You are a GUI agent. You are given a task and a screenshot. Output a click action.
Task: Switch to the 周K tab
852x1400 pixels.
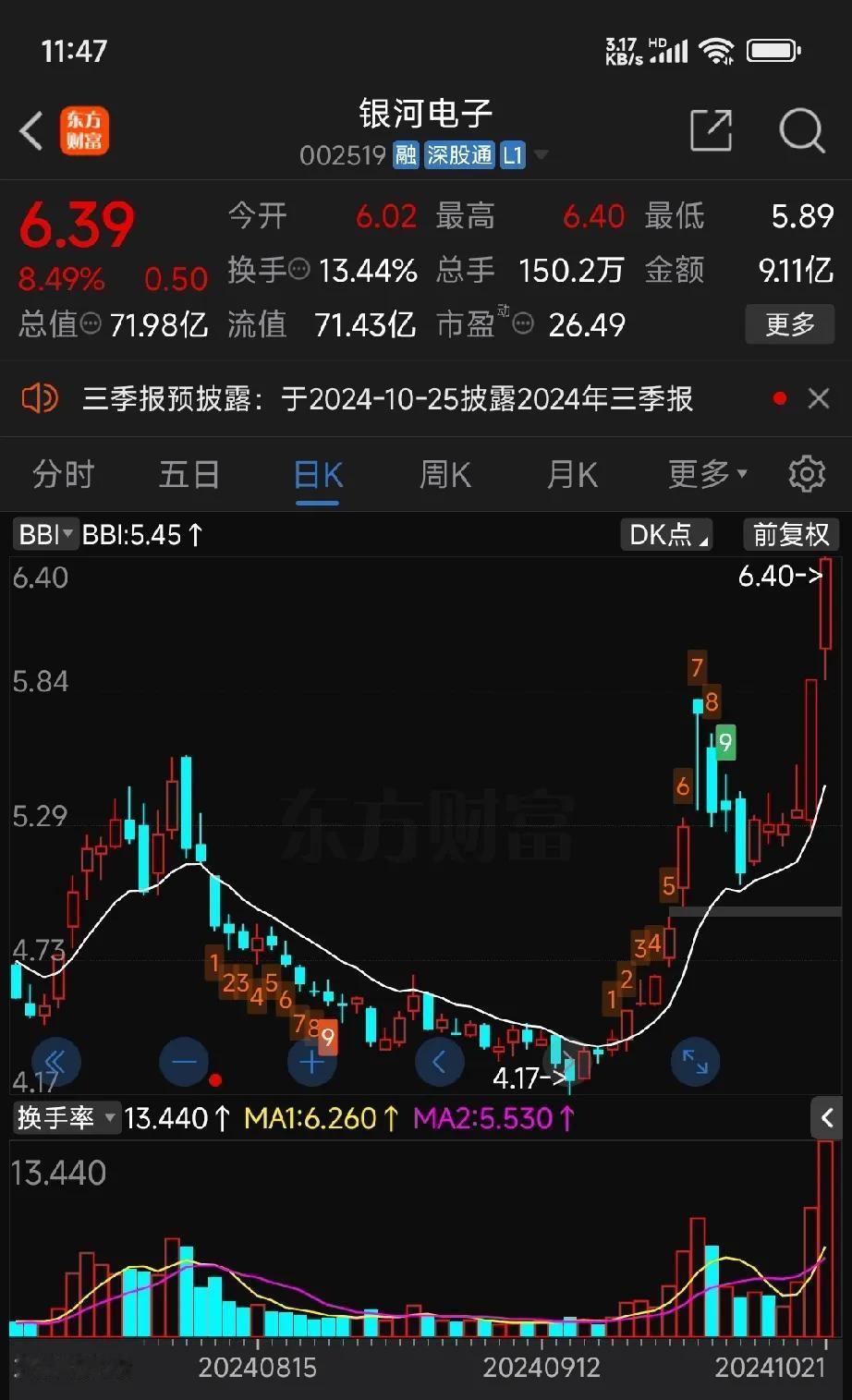(445, 475)
